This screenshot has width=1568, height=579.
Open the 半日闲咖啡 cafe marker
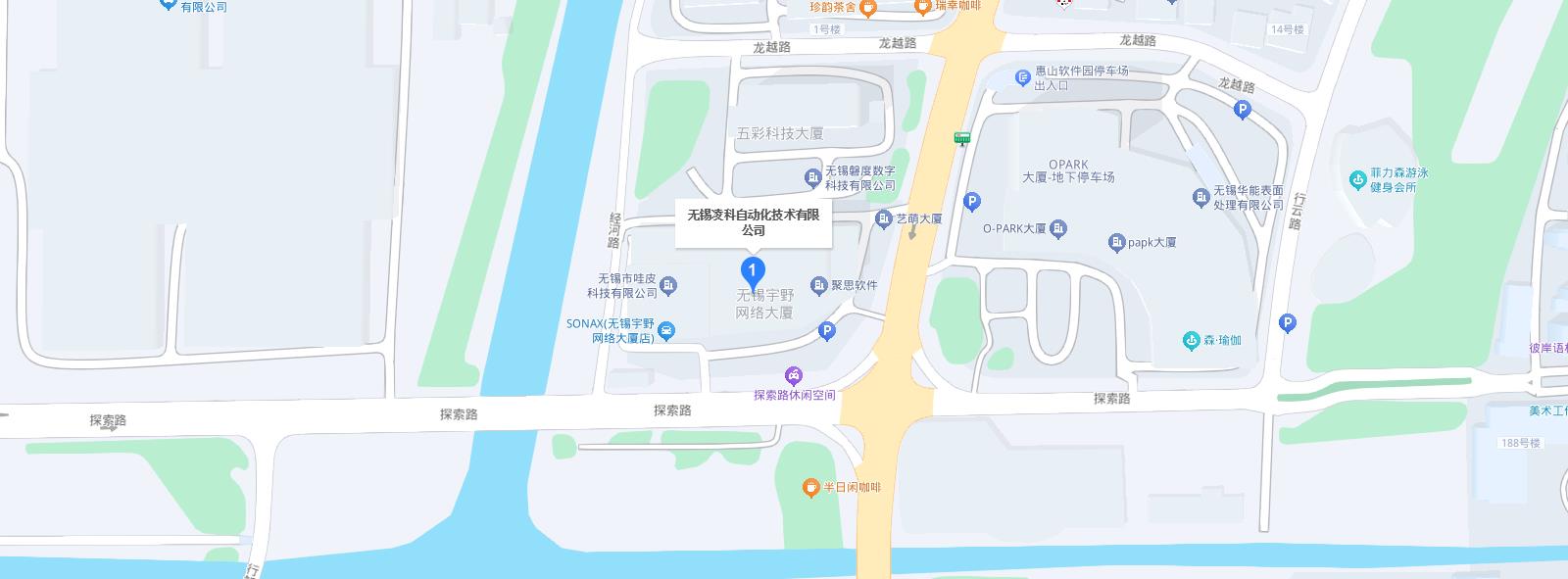(x=810, y=487)
